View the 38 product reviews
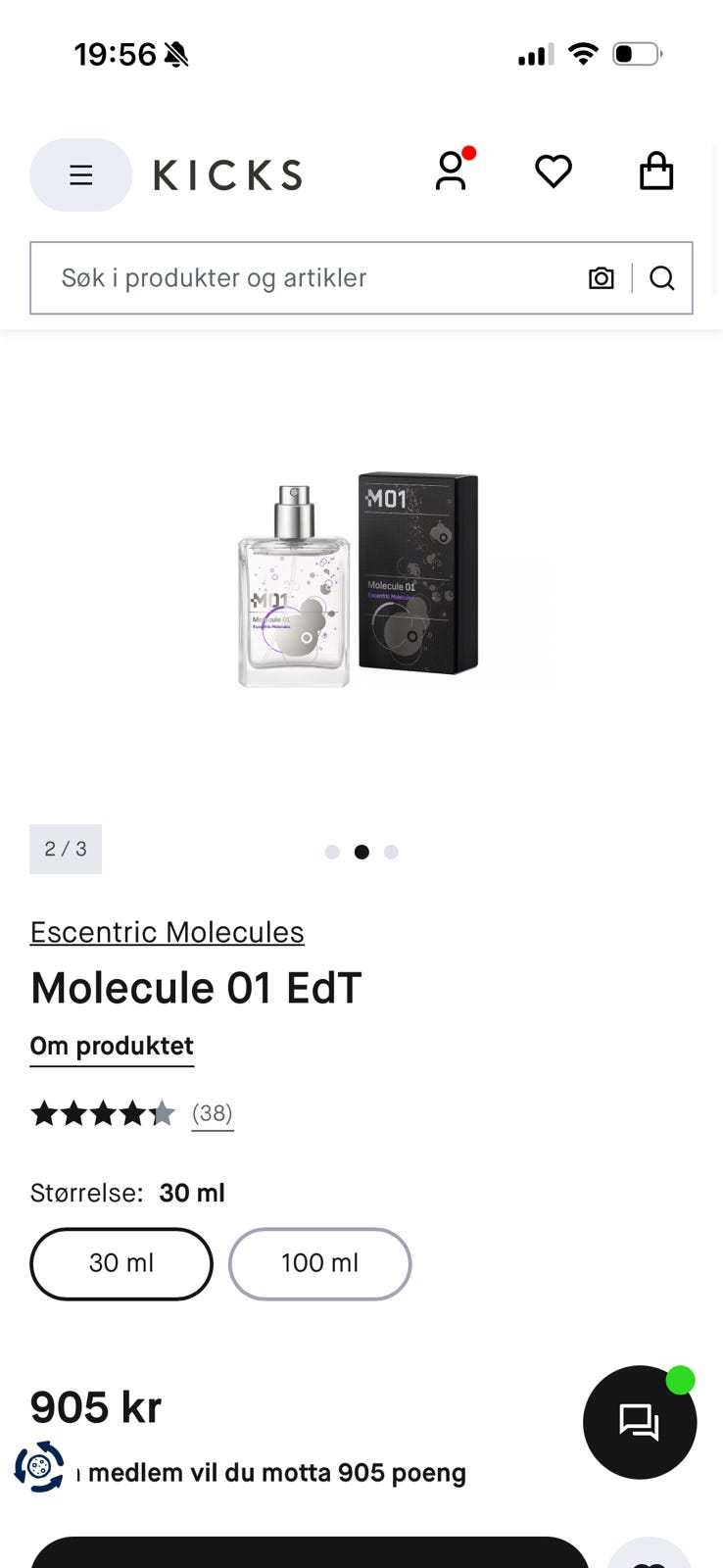 click(x=213, y=1113)
